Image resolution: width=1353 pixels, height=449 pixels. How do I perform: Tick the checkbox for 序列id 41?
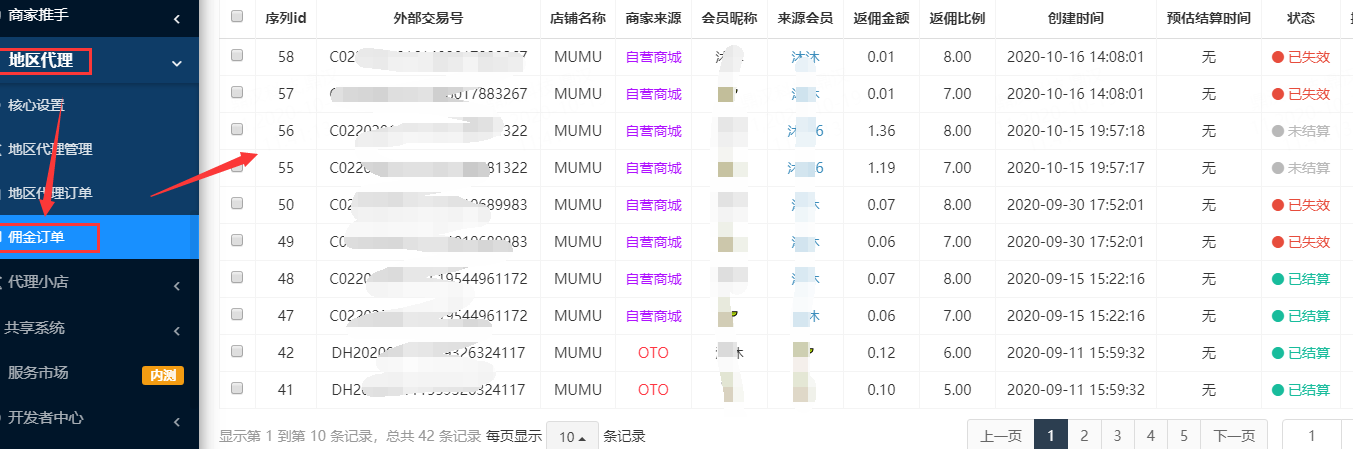pos(237,389)
